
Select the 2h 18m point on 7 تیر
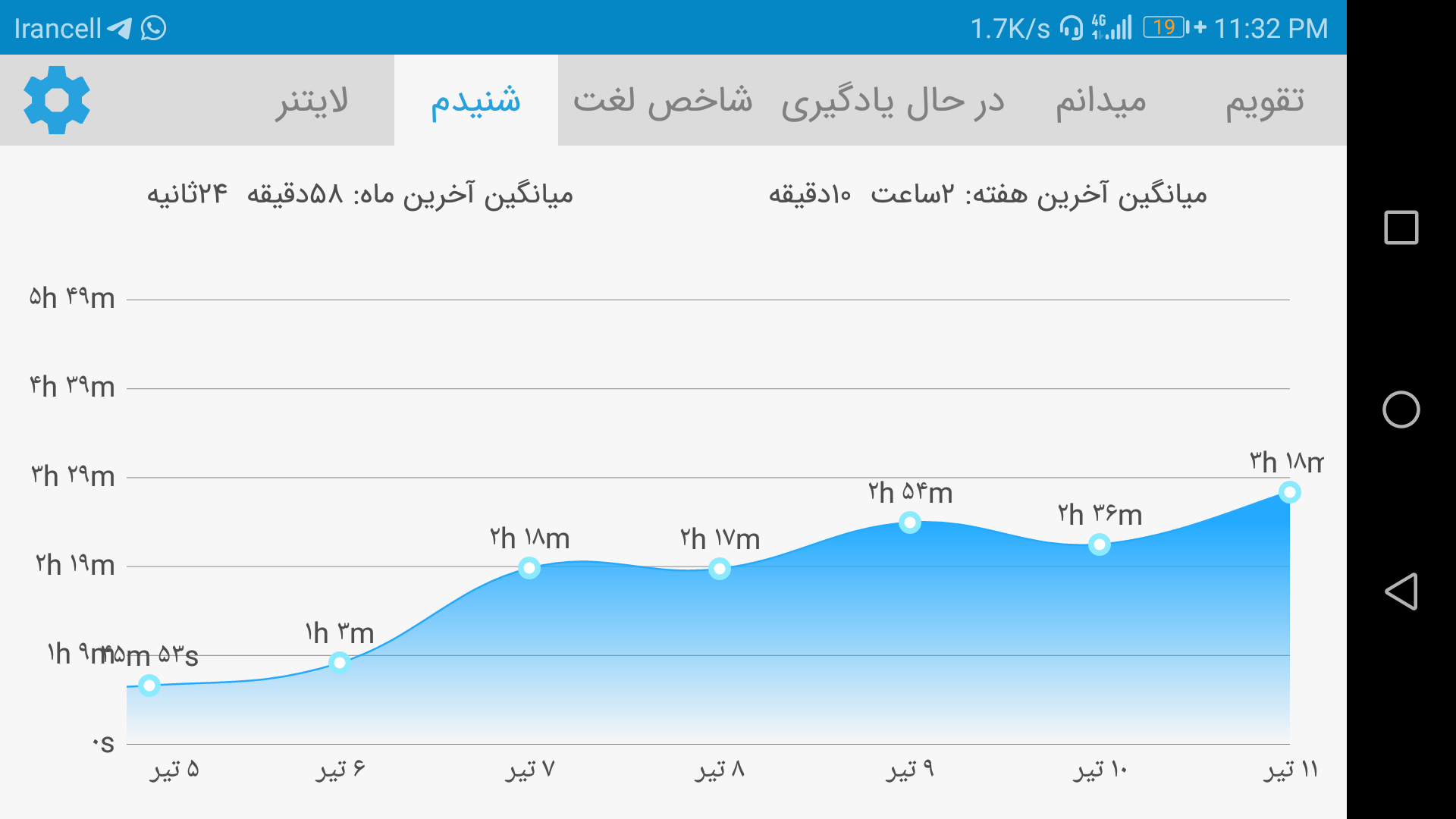point(529,568)
